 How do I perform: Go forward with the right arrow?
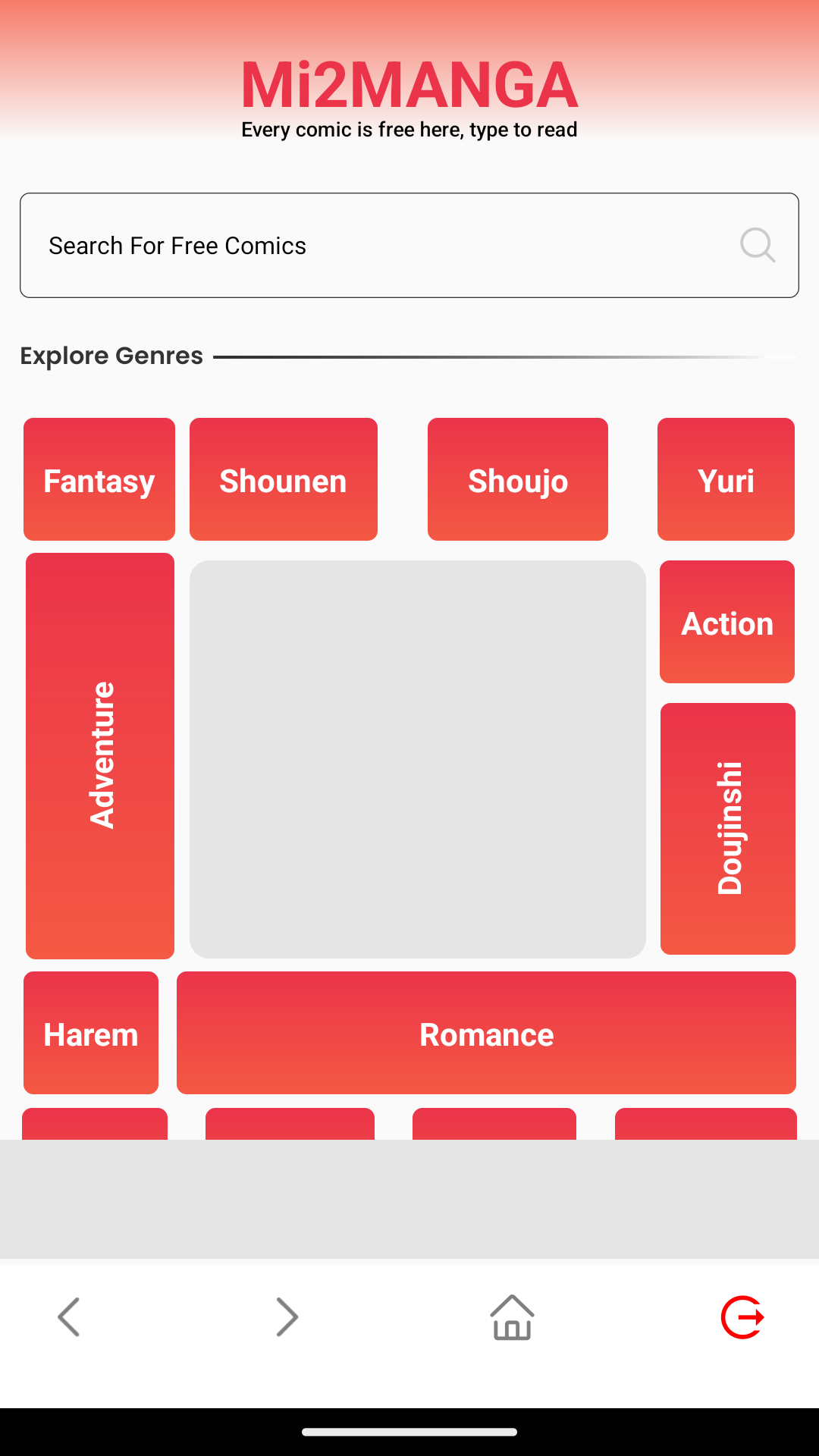pyautogui.click(x=287, y=1316)
